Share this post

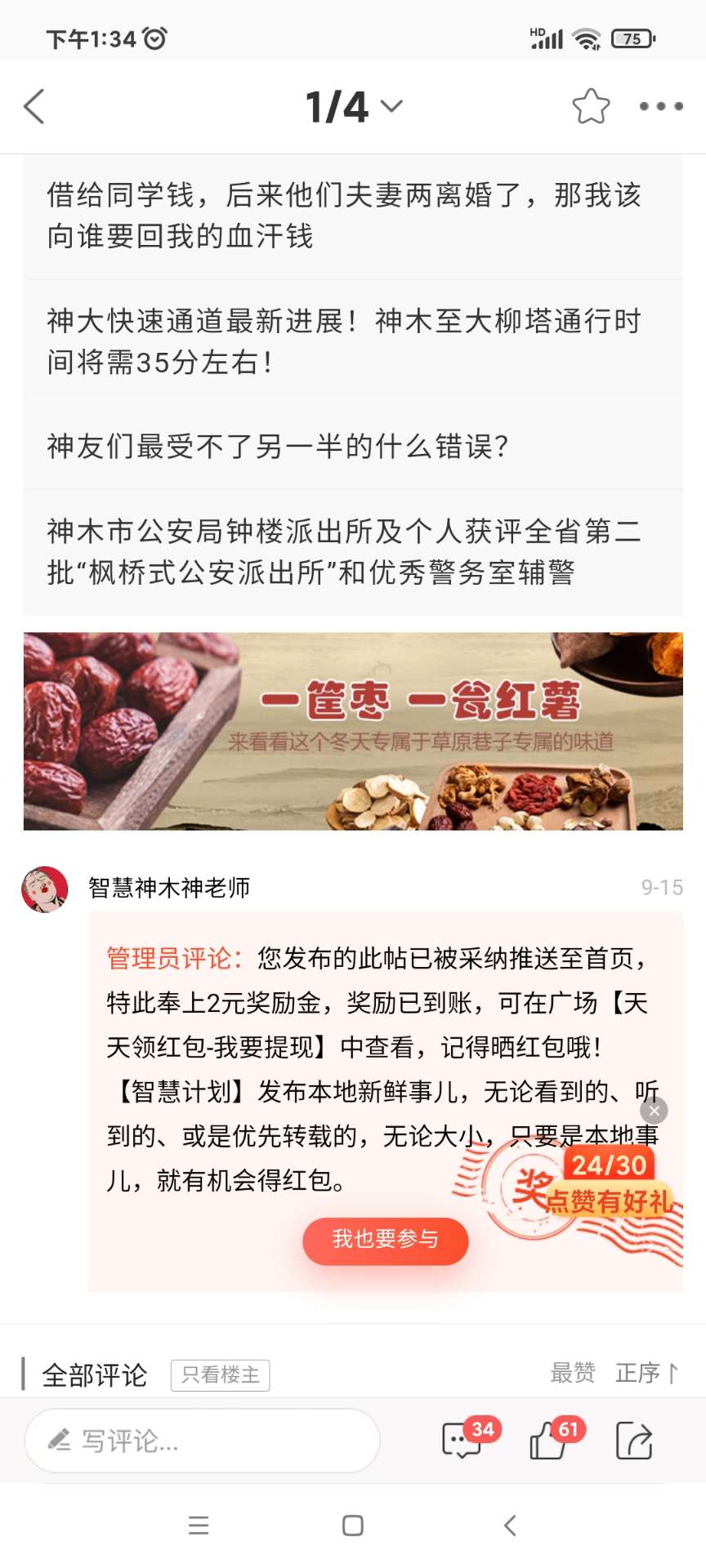point(634,1440)
